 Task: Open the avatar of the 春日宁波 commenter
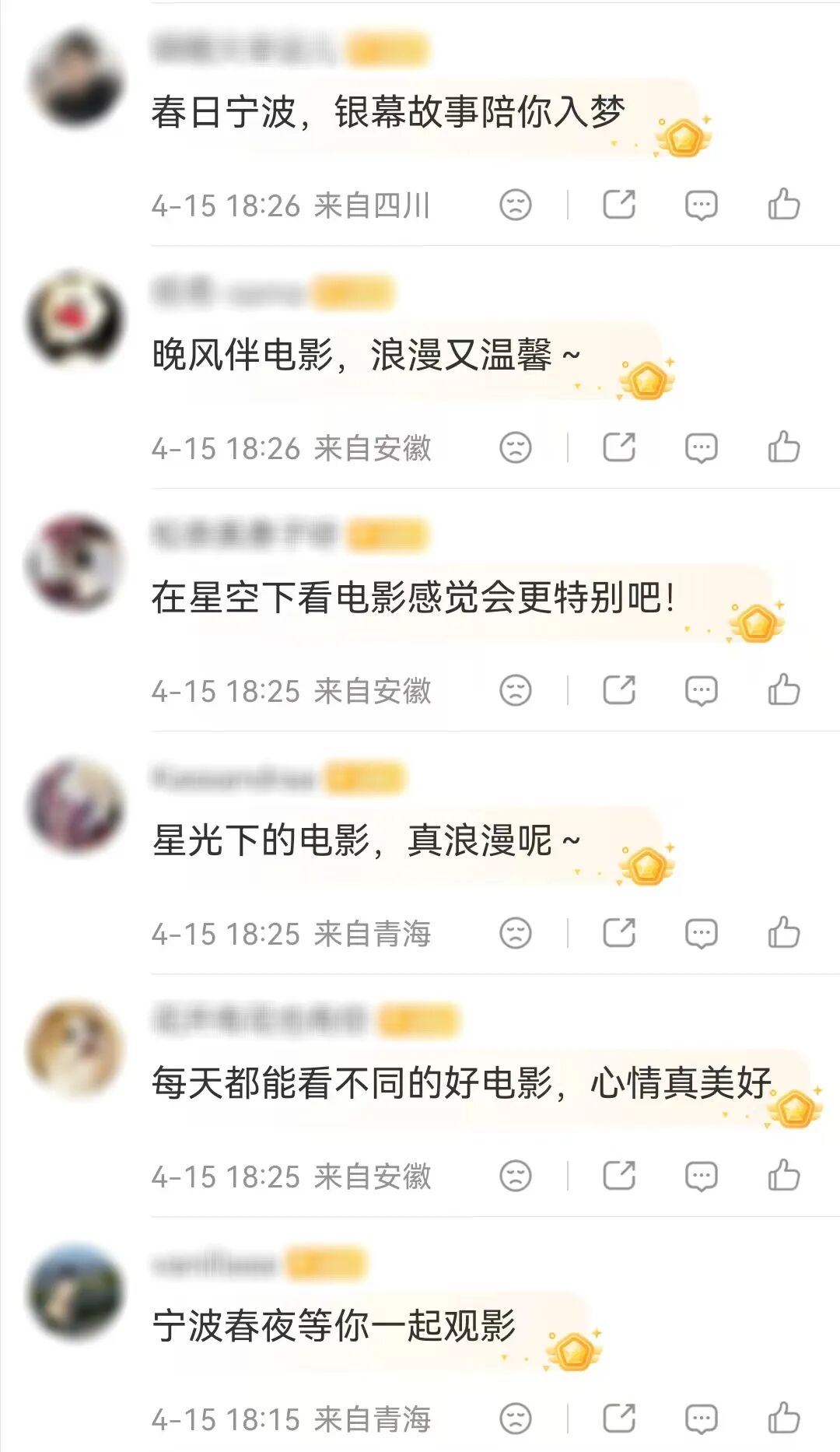tap(75, 78)
